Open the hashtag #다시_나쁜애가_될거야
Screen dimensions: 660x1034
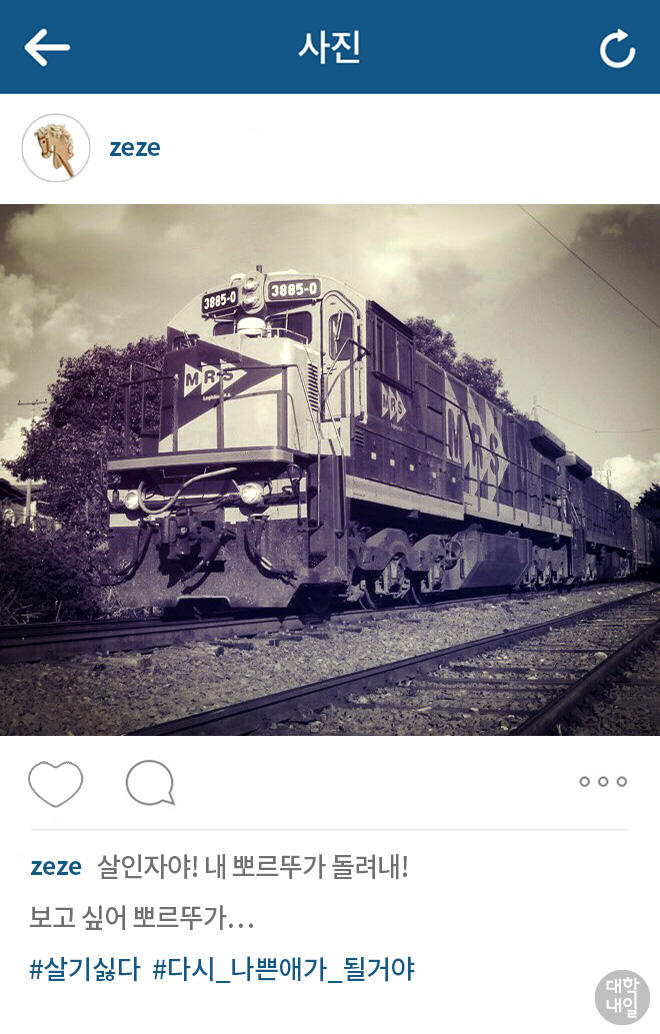pos(283,969)
